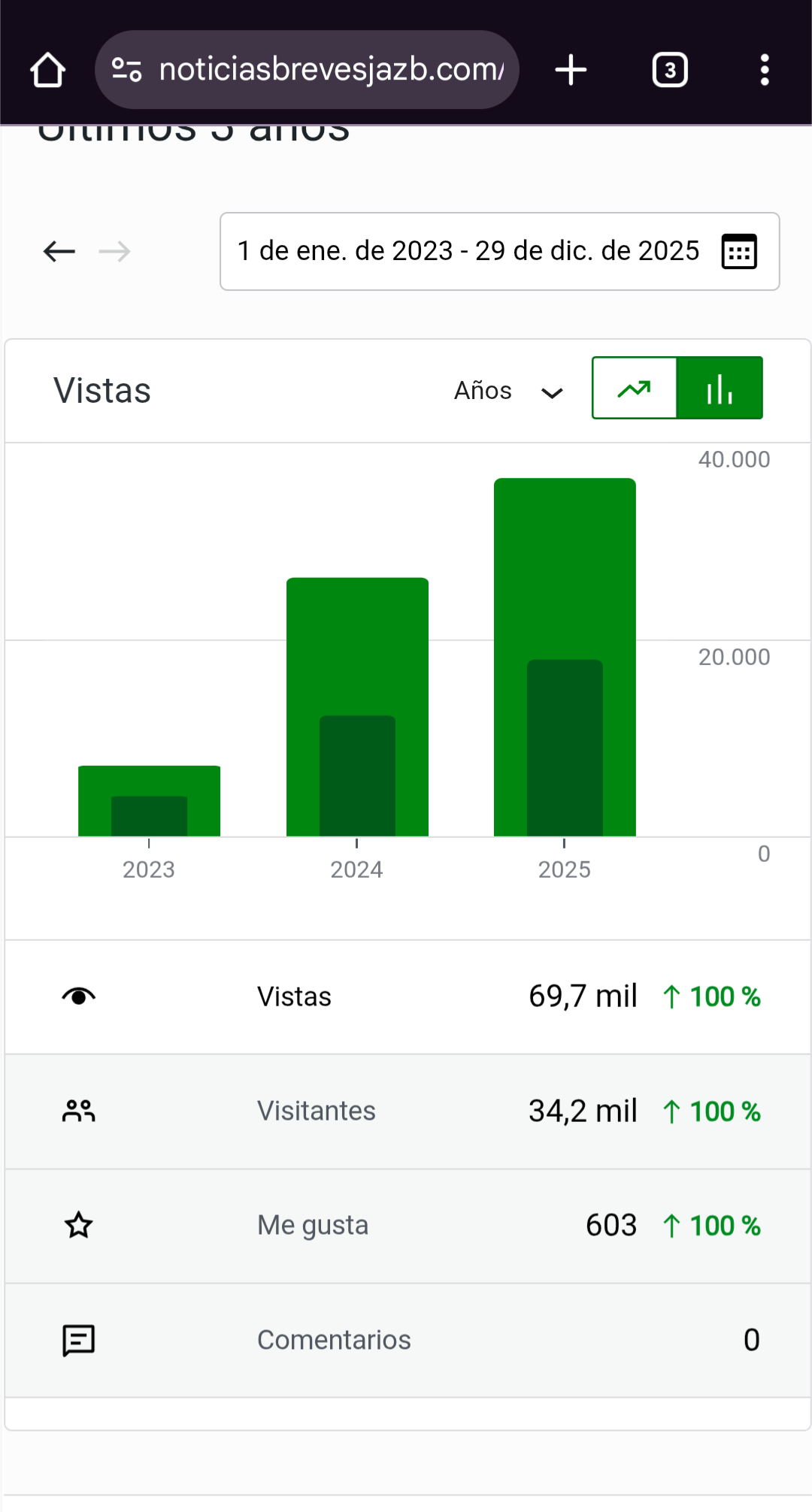Select the Vistas stat row

click(x=407, y=996)
